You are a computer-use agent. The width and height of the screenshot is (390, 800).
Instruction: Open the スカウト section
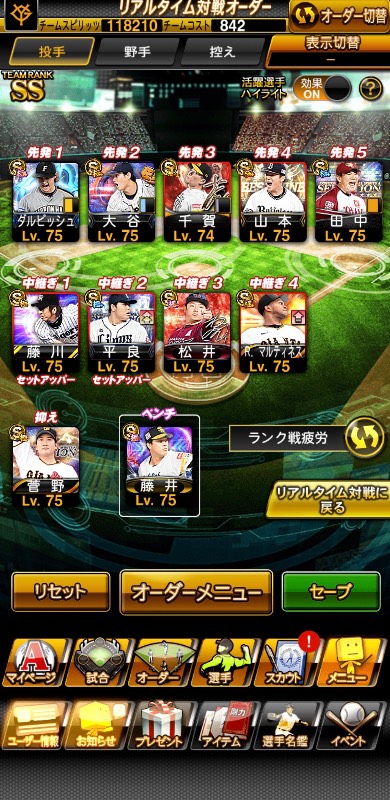pyautogui.click(x=284, y=662)
